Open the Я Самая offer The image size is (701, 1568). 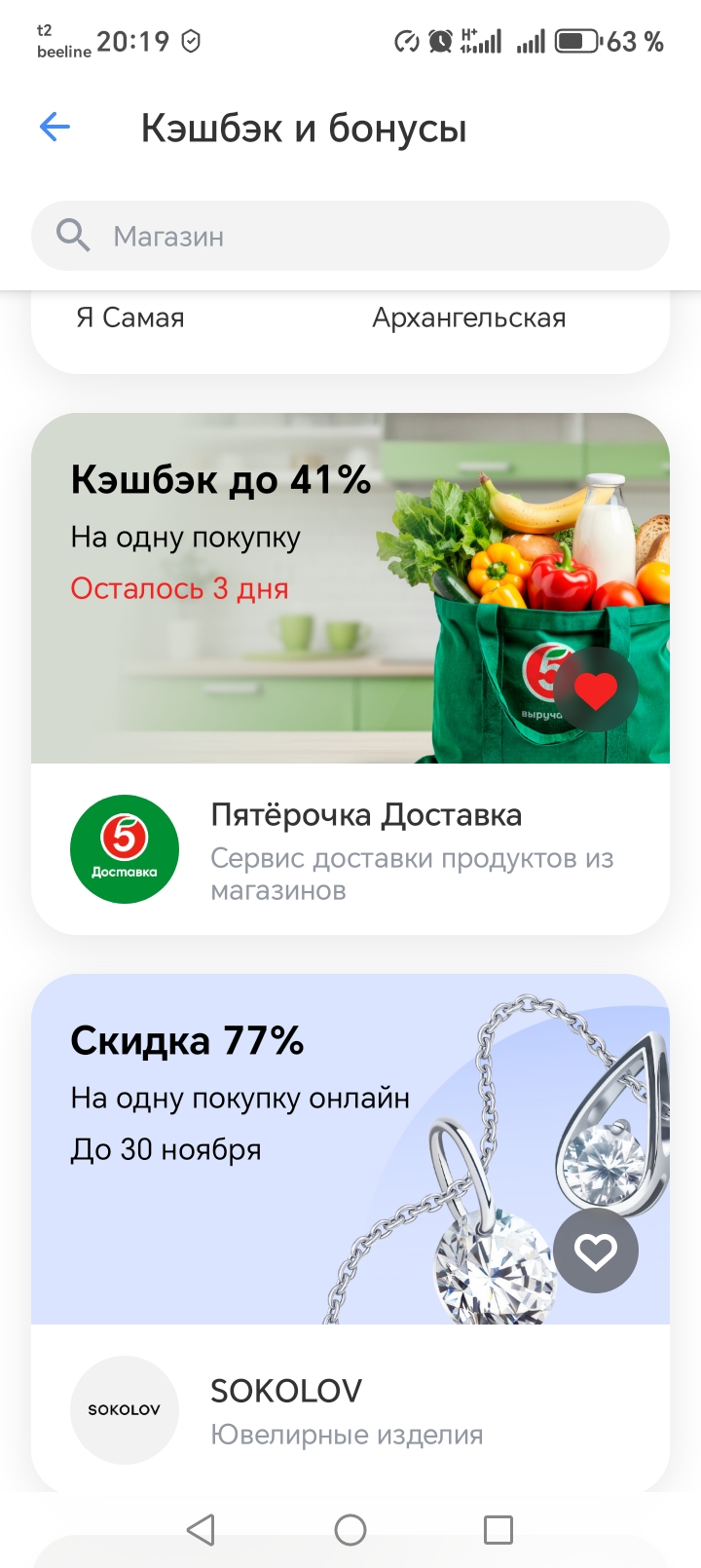point(130,318)
